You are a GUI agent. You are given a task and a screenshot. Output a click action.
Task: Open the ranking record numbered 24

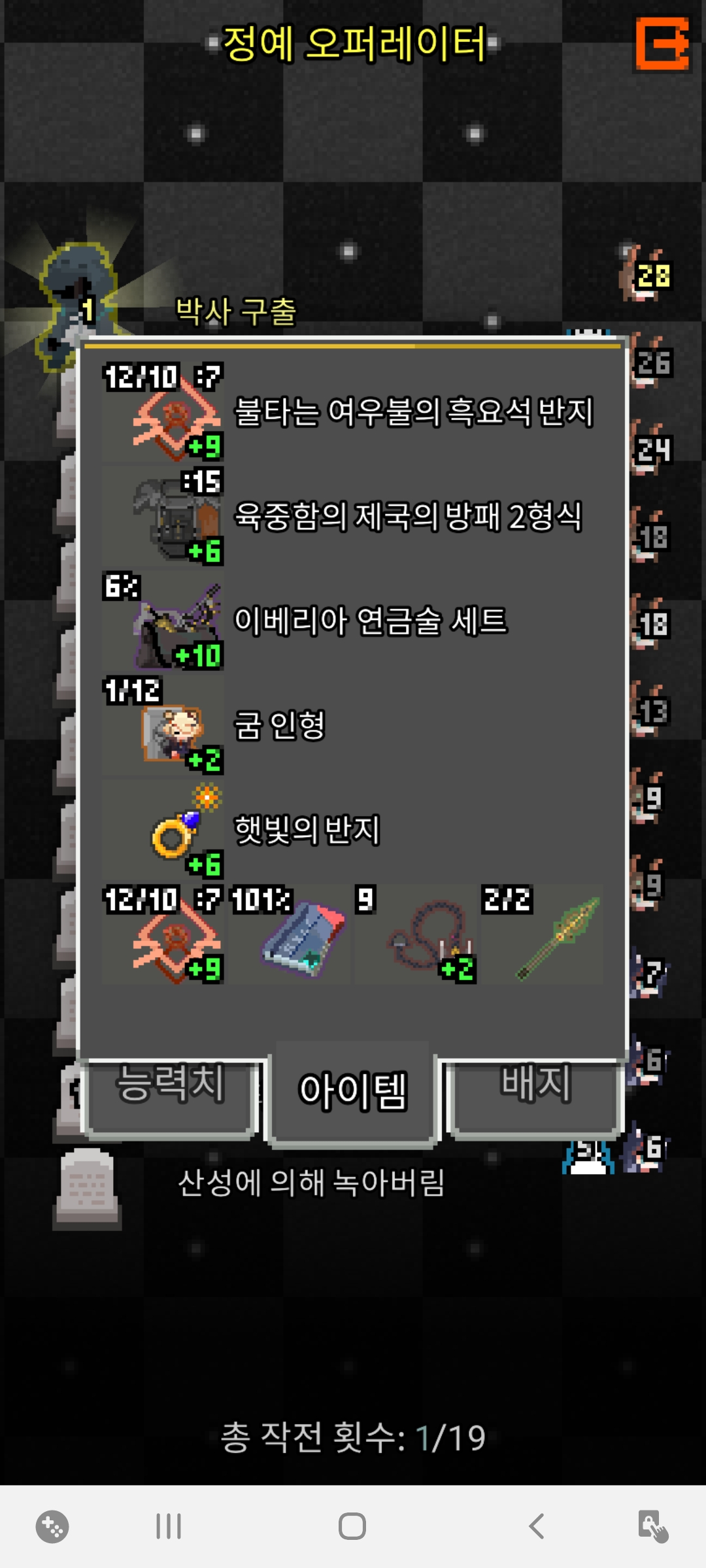[650, 451]
